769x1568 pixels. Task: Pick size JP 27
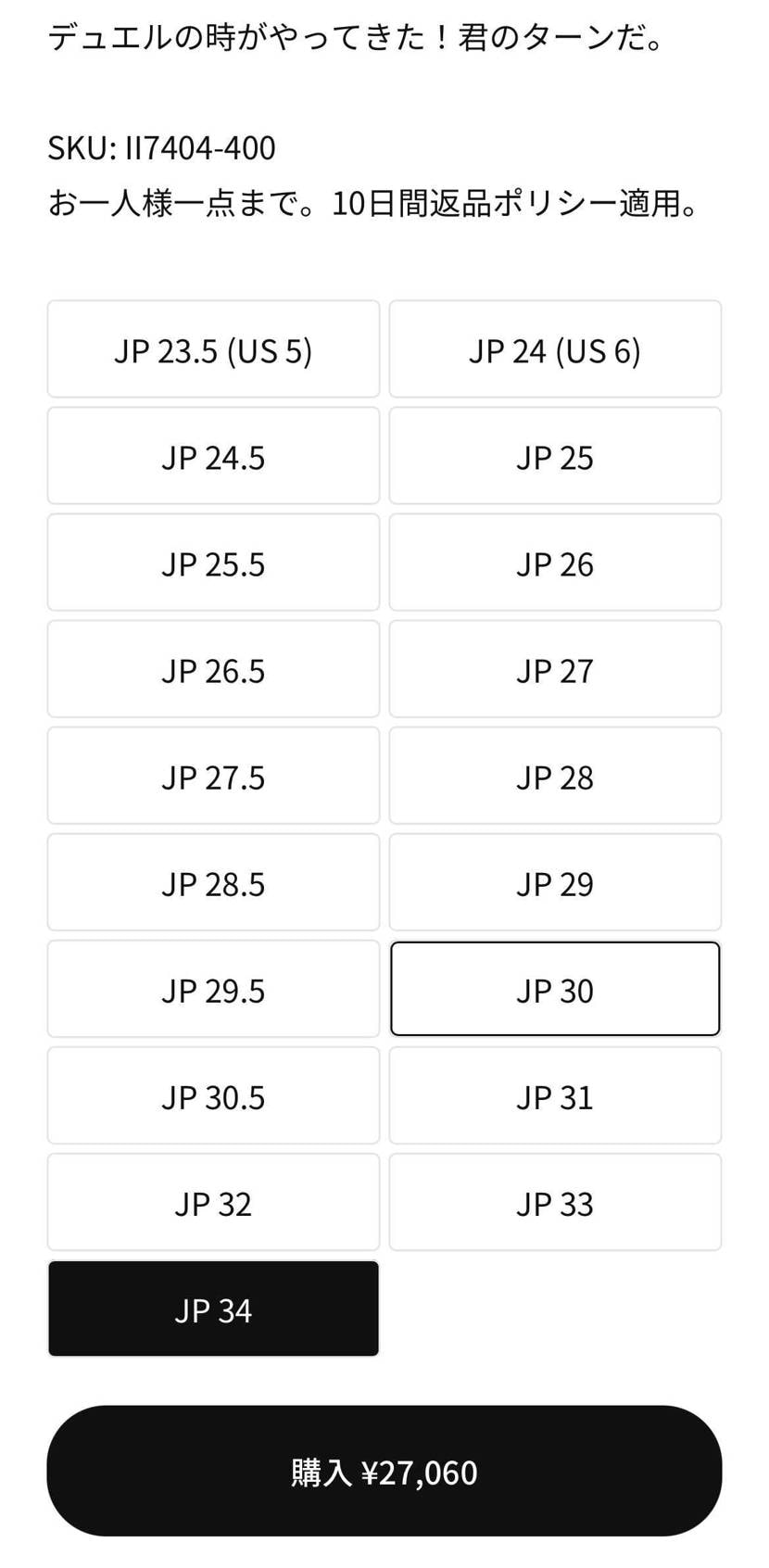[554, 669]
